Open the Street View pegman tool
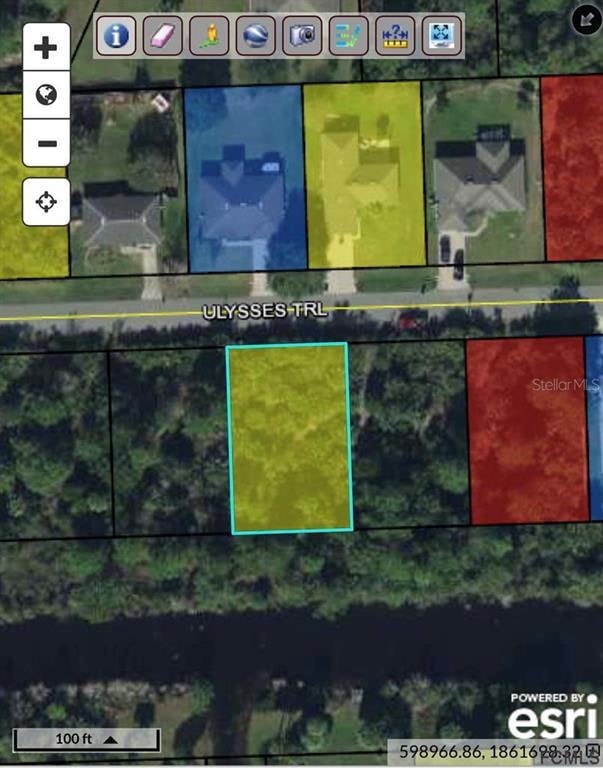Viewport: 603px width, 768px height. coord(208,36)
